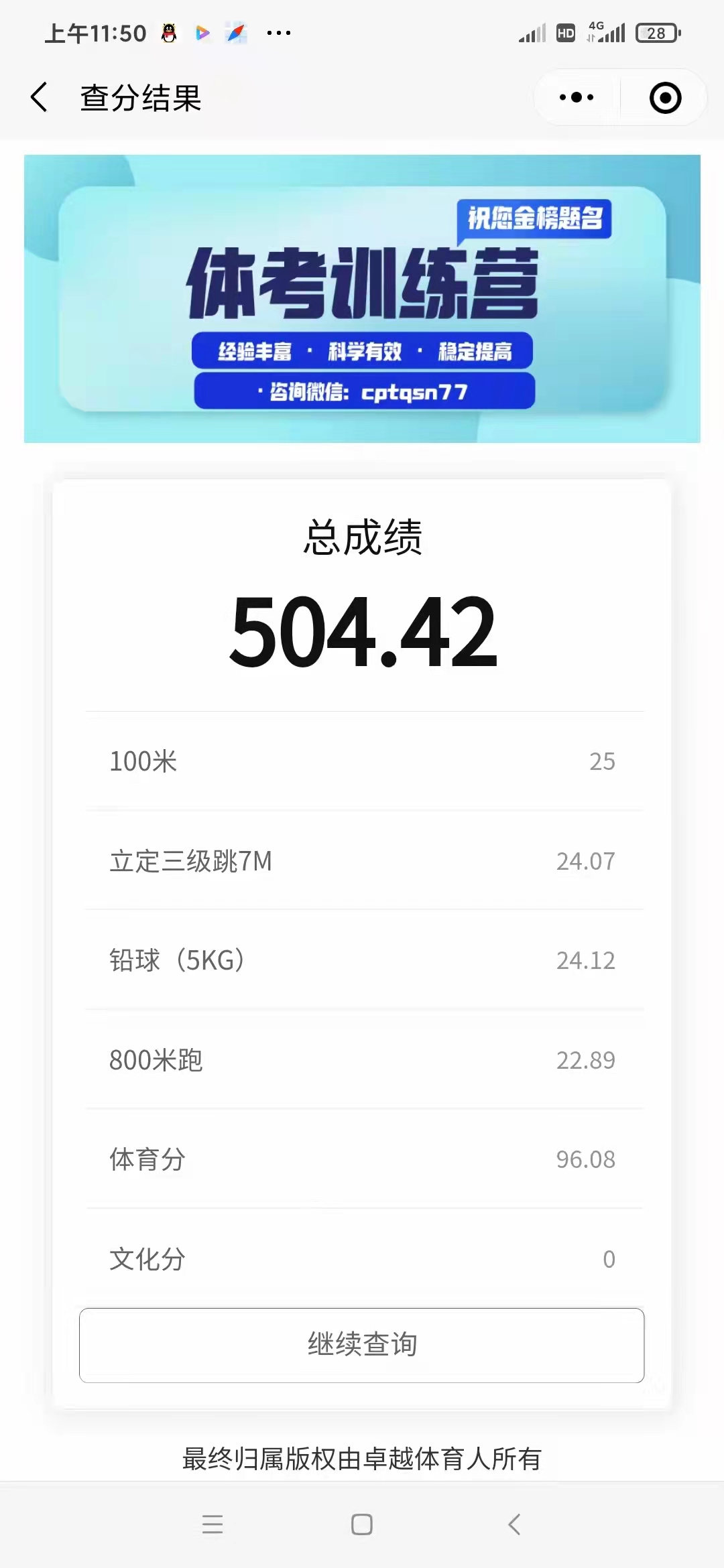Open recent apps from the navigation bar
The height and width of the screenshot is (1568, 724).
(213, 1524)
